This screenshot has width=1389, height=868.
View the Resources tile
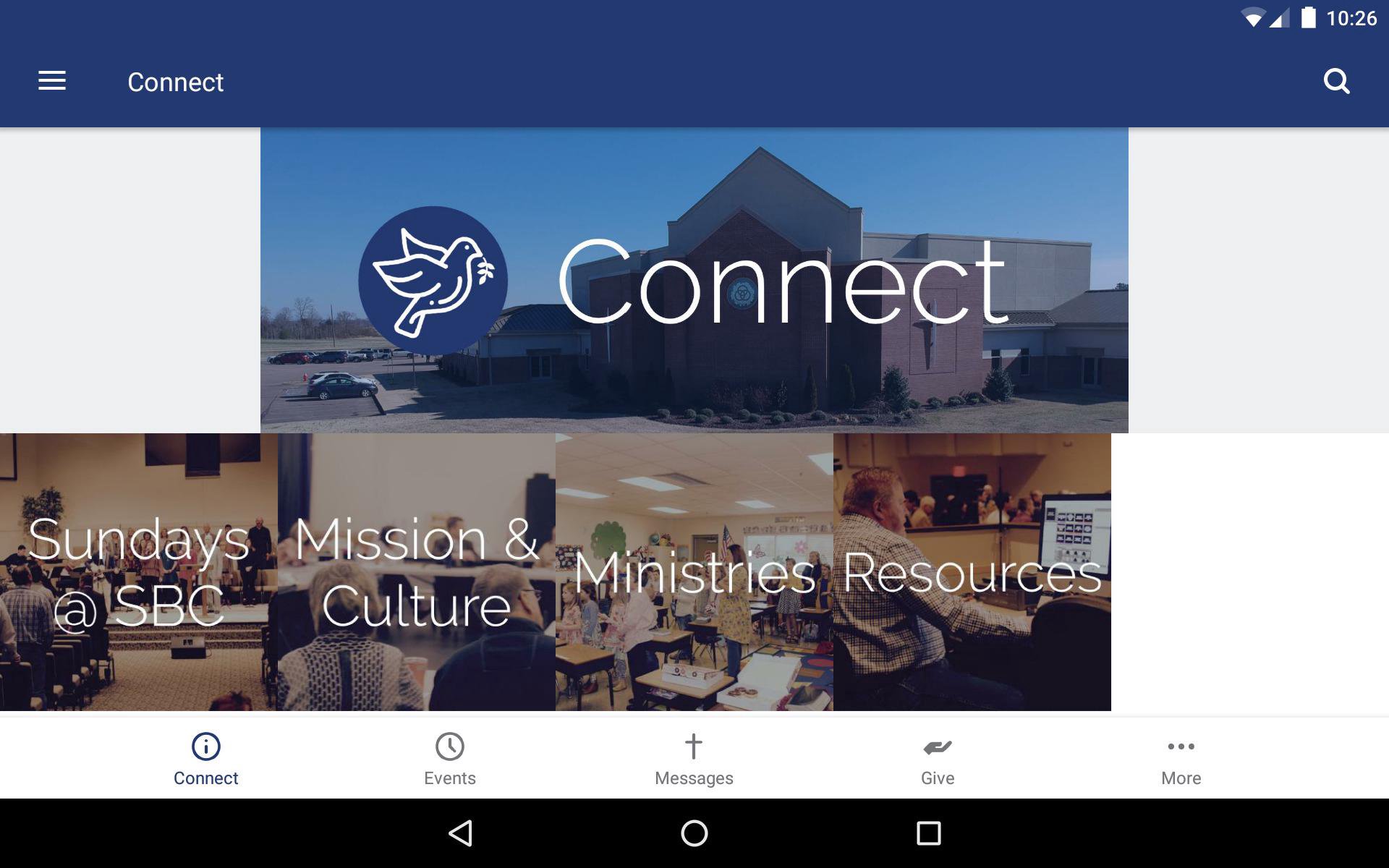pyautogui.click(x=972, y=572)
